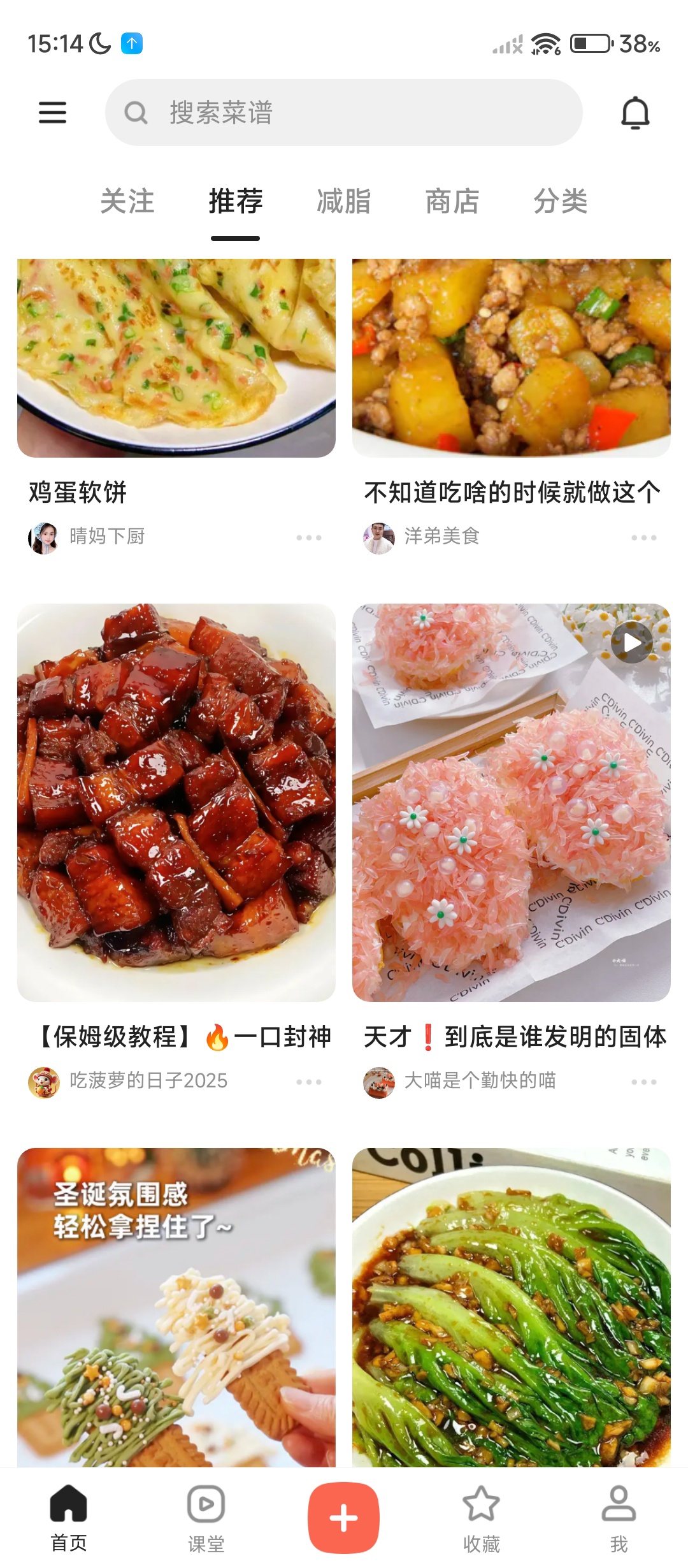Switch to the 关注 tab
This screenshot has height=1568, width=688.
(127, 201)
